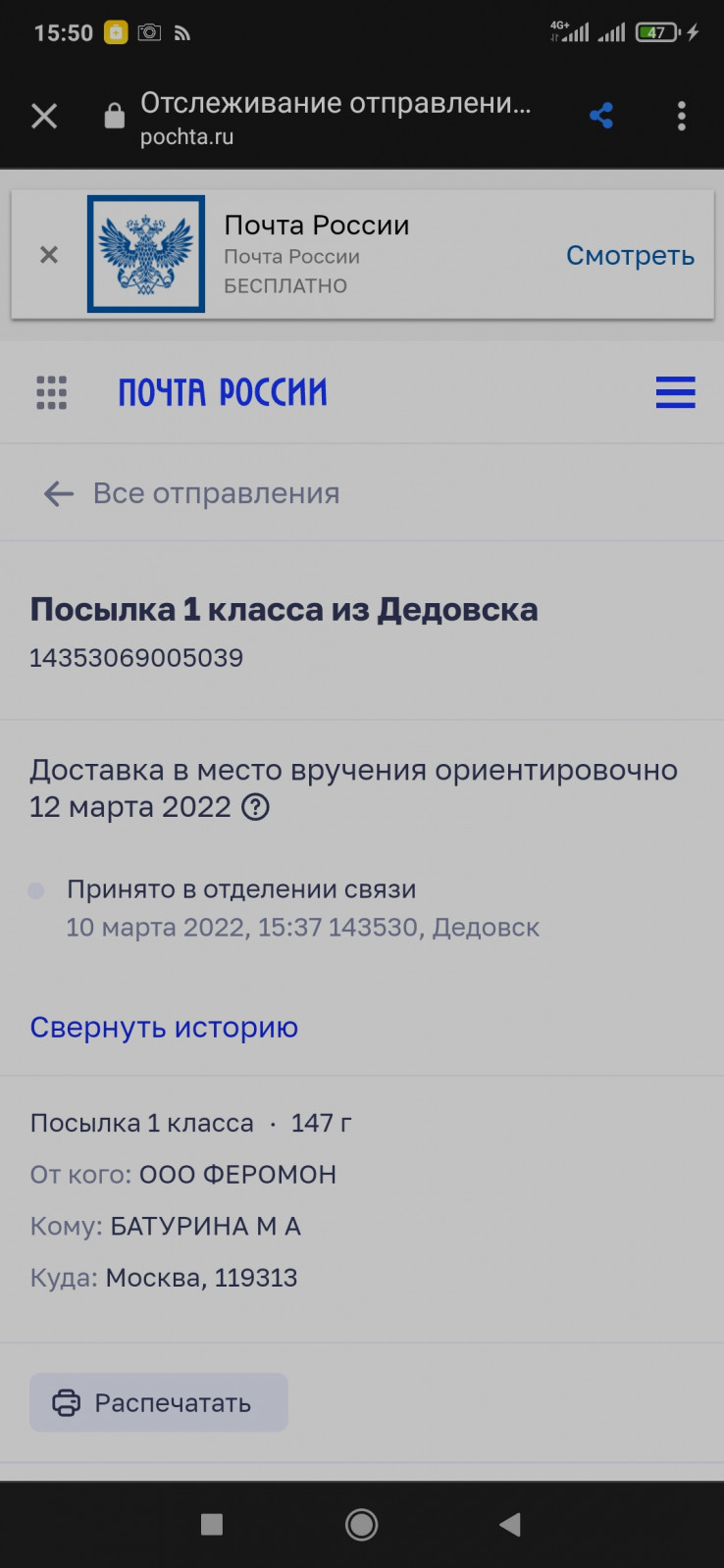Collapse history via Свернуть историю
This screenshot has width=724, height=1568.
coord(164,1028)
